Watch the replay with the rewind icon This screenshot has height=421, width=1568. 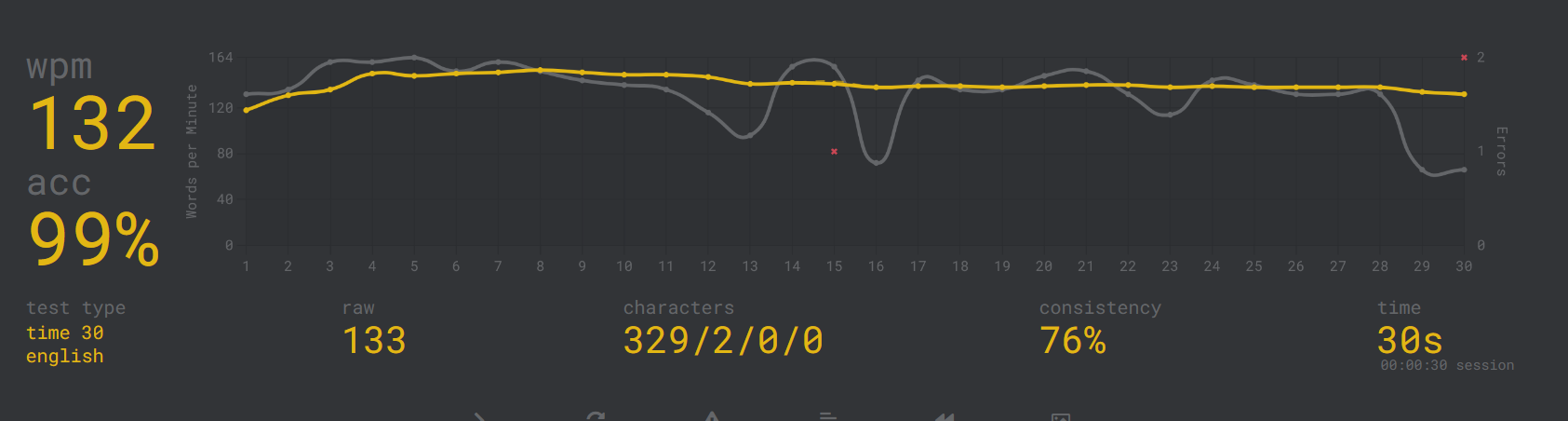[945, 416]
